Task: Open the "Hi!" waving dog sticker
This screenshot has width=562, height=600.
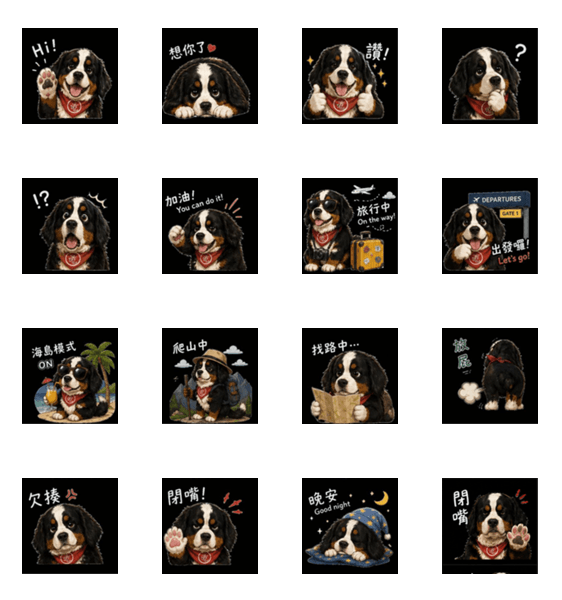Action: [x=70, y=76]
